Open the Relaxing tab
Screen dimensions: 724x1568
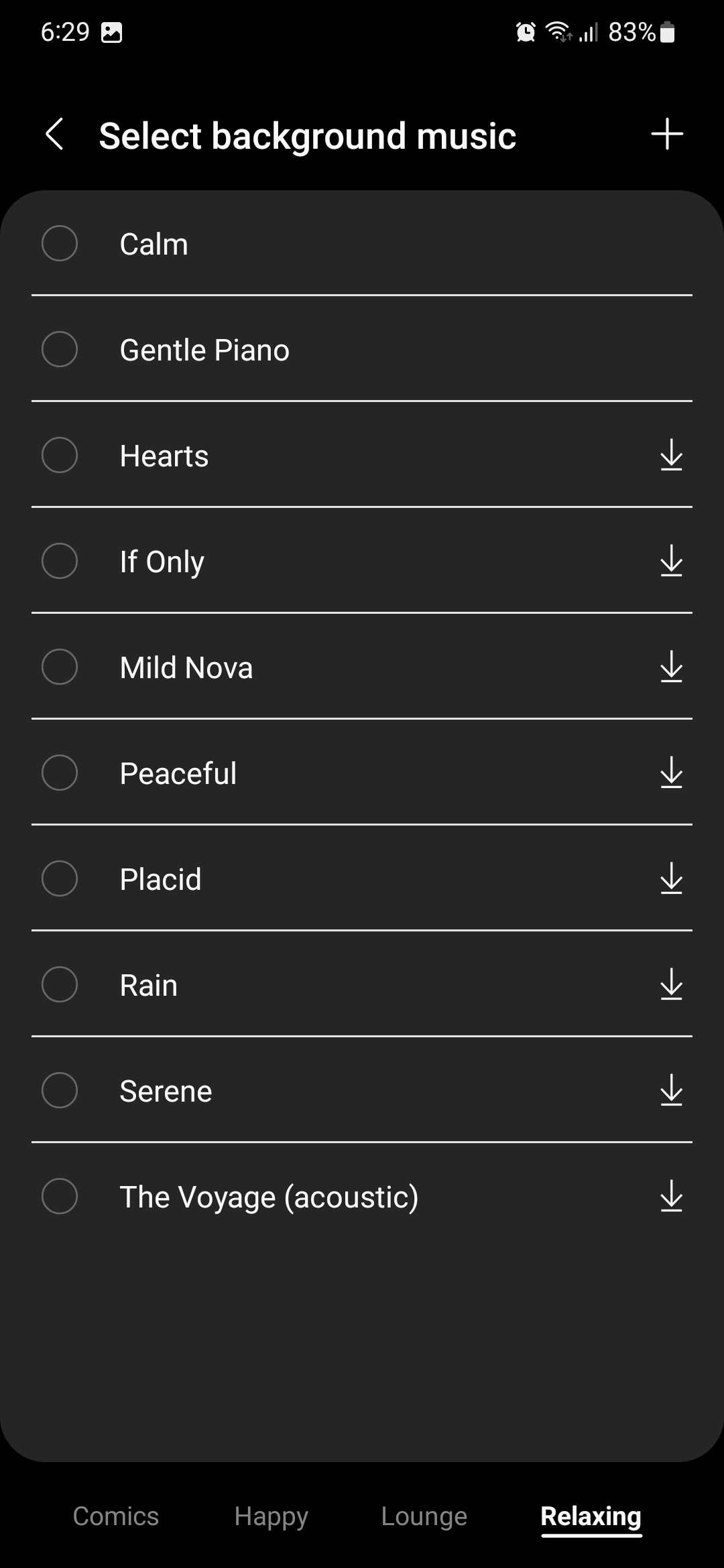pos(591,1516)
